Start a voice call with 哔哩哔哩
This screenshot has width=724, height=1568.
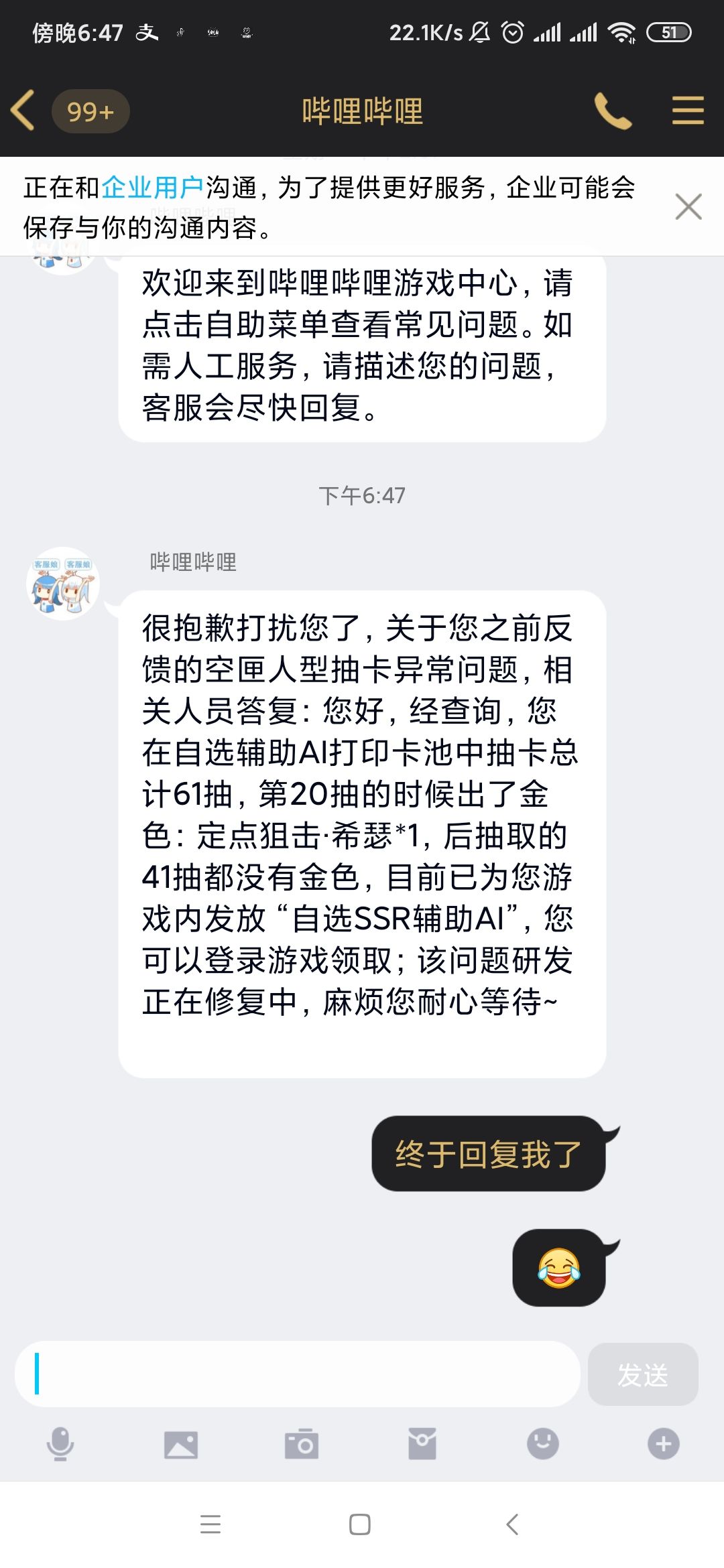click(x=613, y=111)
